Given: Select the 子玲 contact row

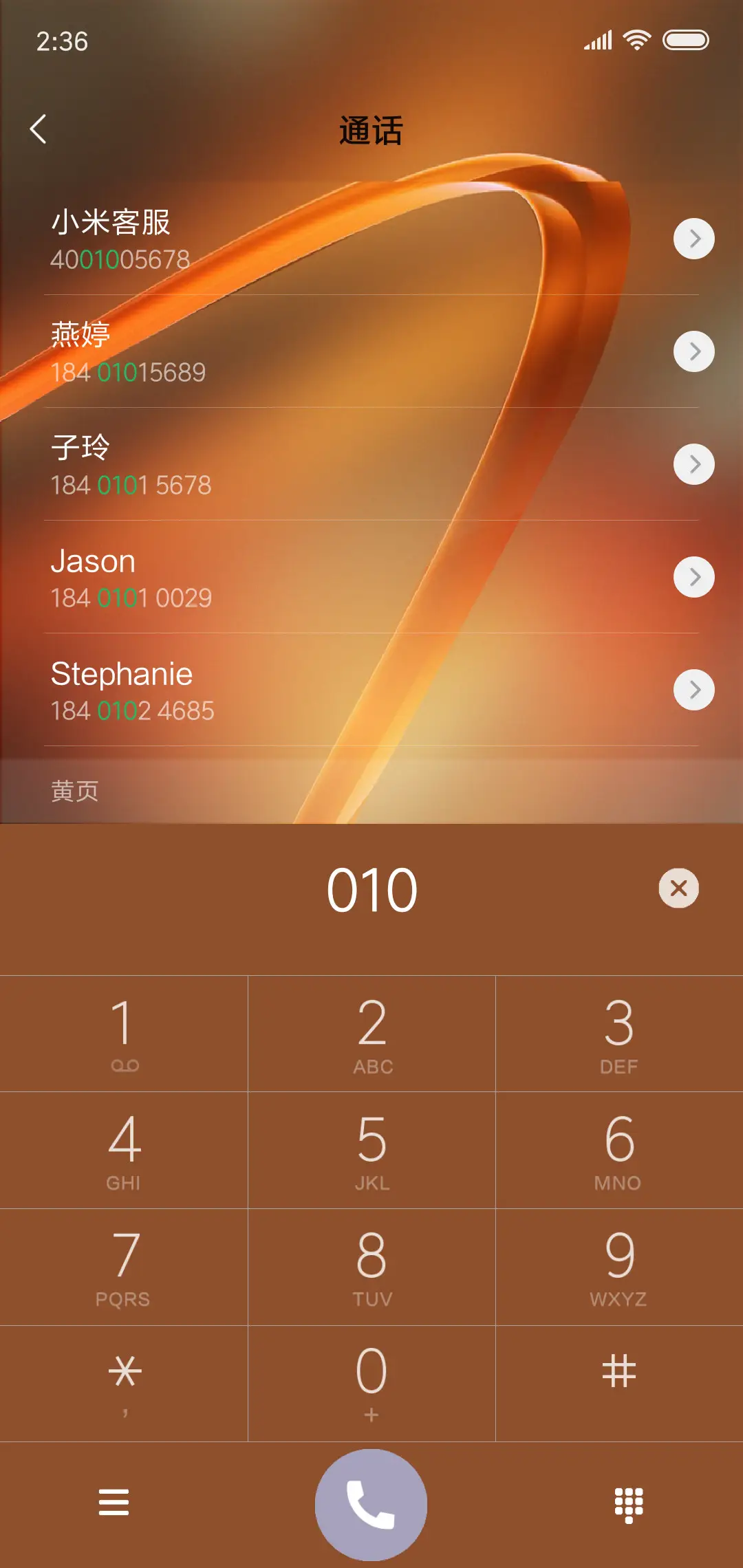Looking at the screenshot, I should 275,464.
